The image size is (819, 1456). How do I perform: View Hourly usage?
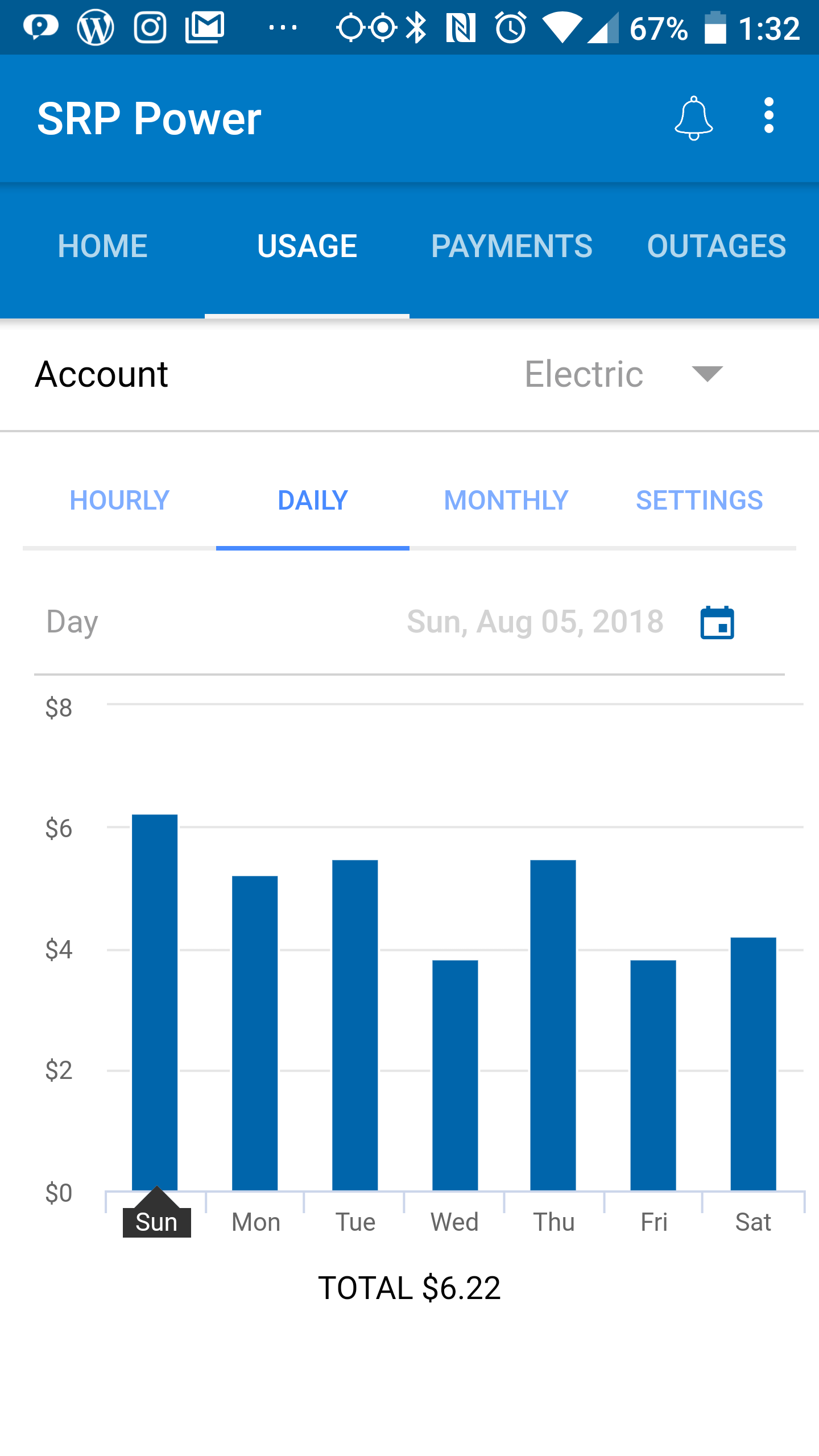119,500
